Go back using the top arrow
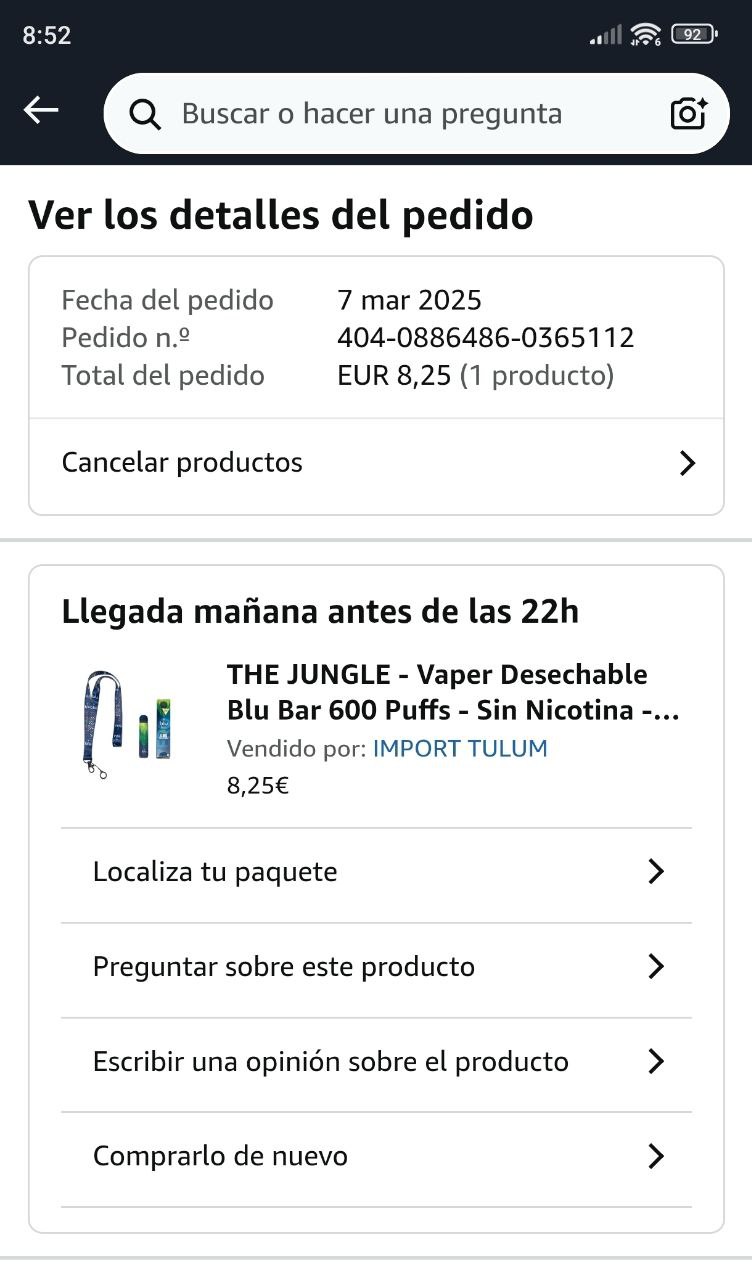752x1280 pixels. click(41, 111)
